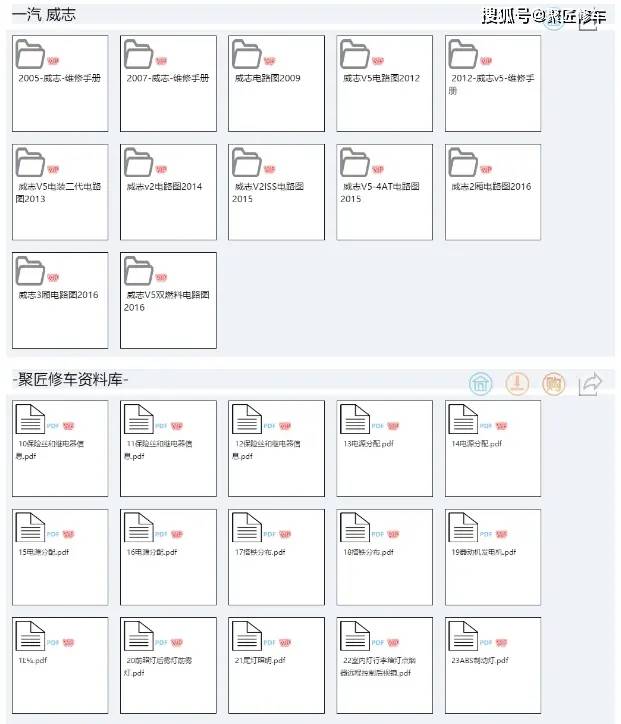This screenshot has width=621, height=724.
Task: Open the 威志电路图2009 folder
Action: [276, 82]
